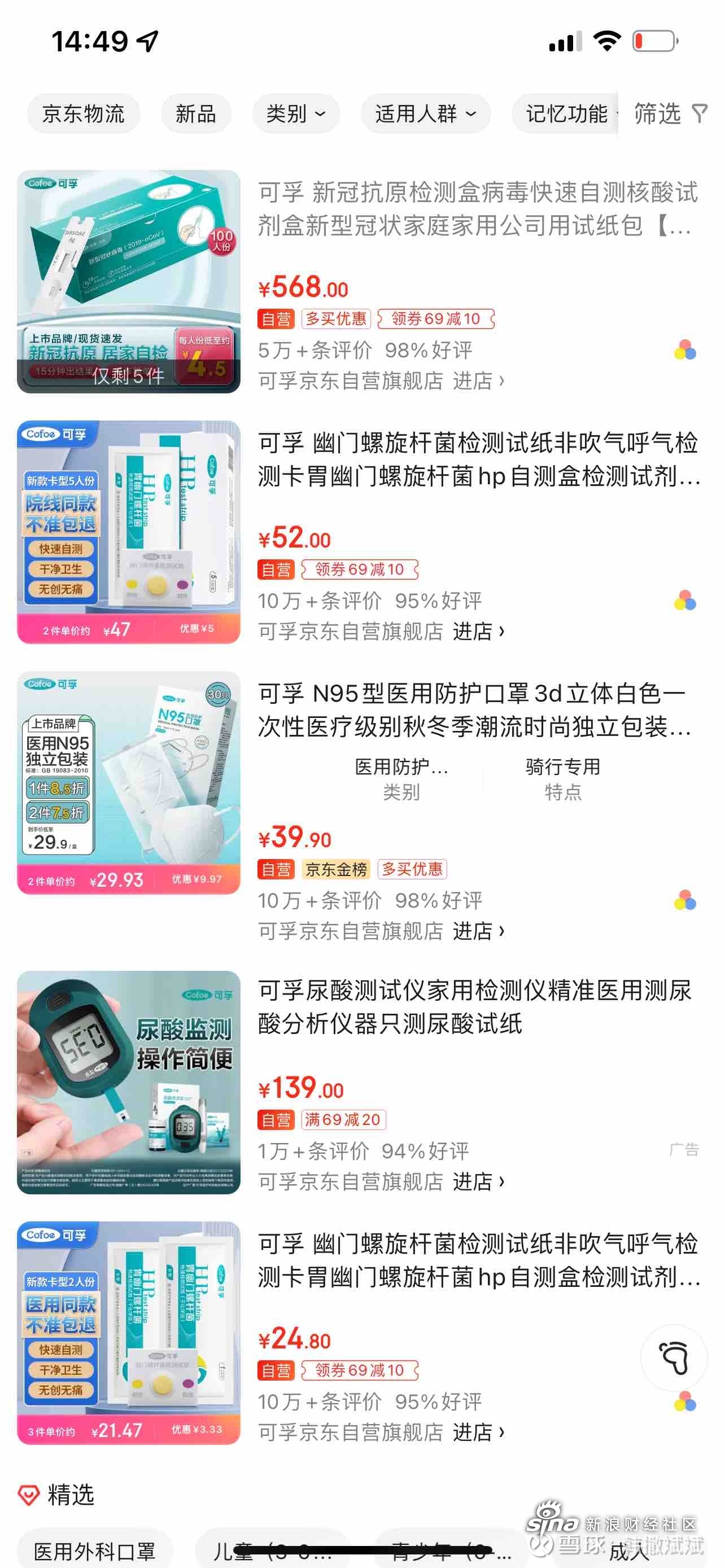The image size is (725, 1568).
Task: Expand the 类别 dropdown filter
Action: 296,114
